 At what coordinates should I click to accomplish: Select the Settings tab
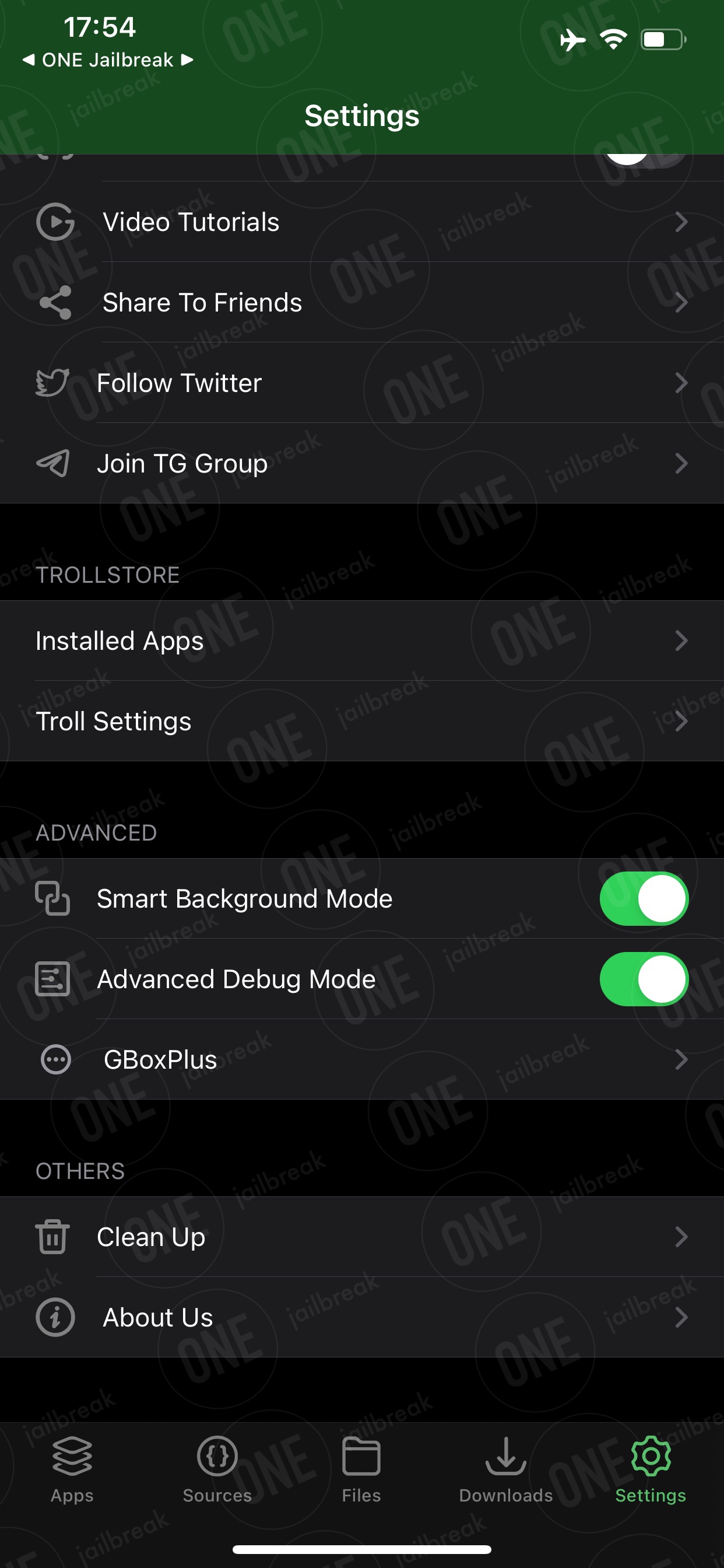pos(651,1469)
